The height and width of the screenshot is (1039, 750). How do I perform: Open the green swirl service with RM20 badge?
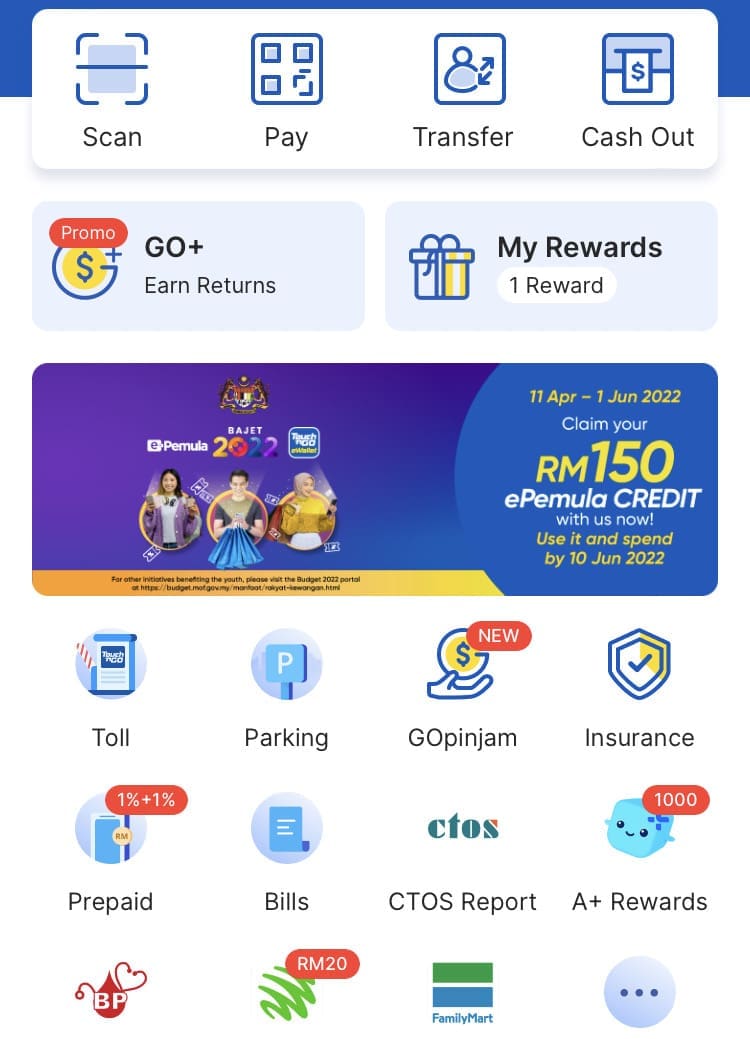click(286, 992)
